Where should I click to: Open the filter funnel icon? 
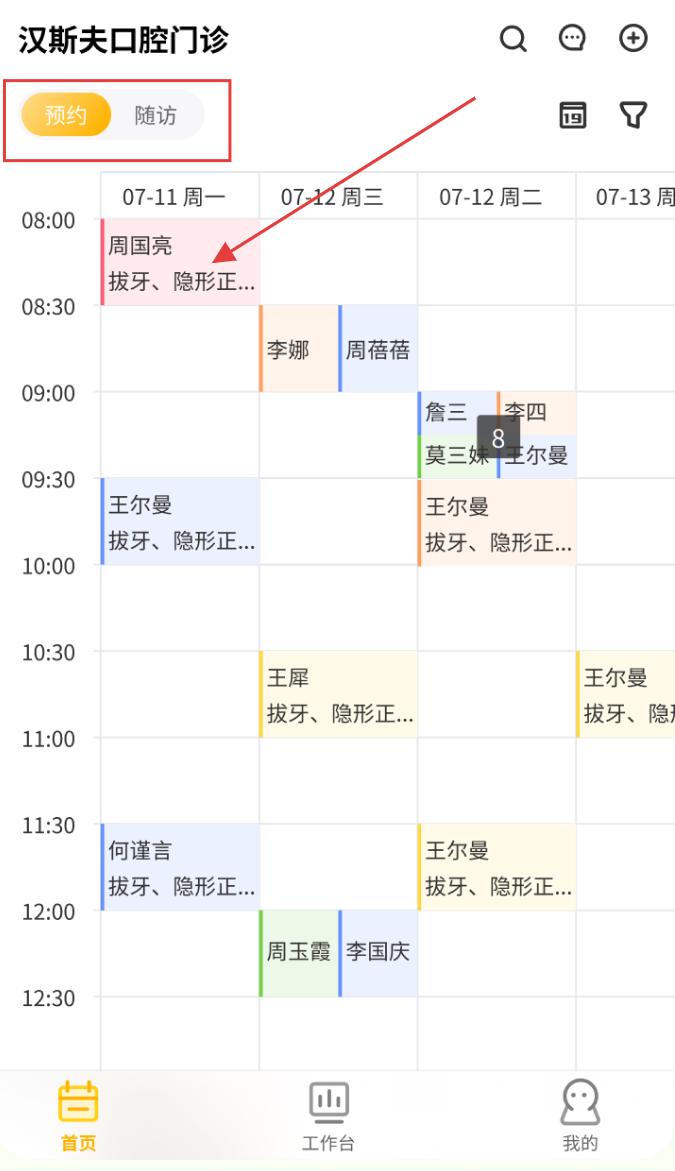point(633,115)
